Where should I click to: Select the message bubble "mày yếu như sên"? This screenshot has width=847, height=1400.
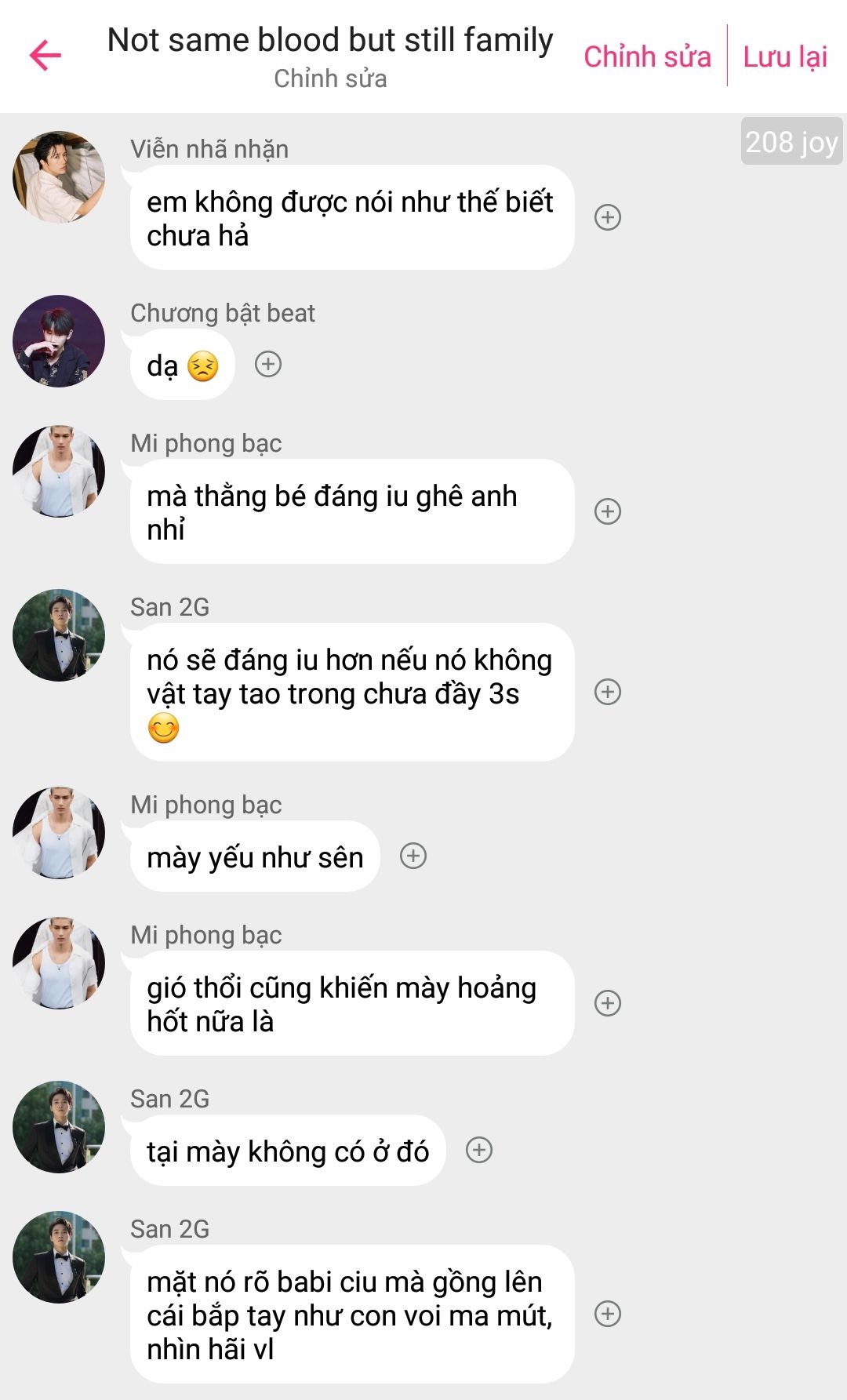255,856
